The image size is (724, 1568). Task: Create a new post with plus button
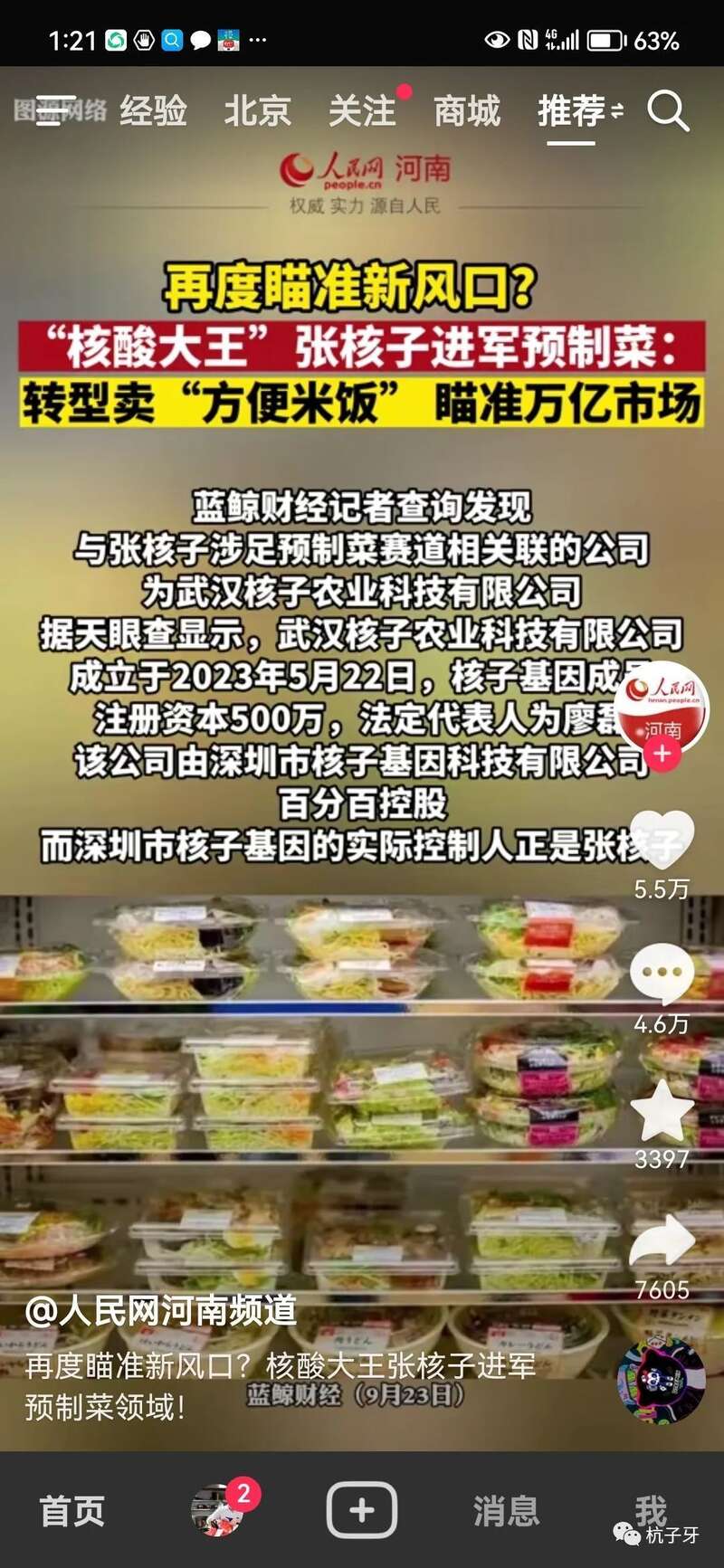tap(361, 1510)
